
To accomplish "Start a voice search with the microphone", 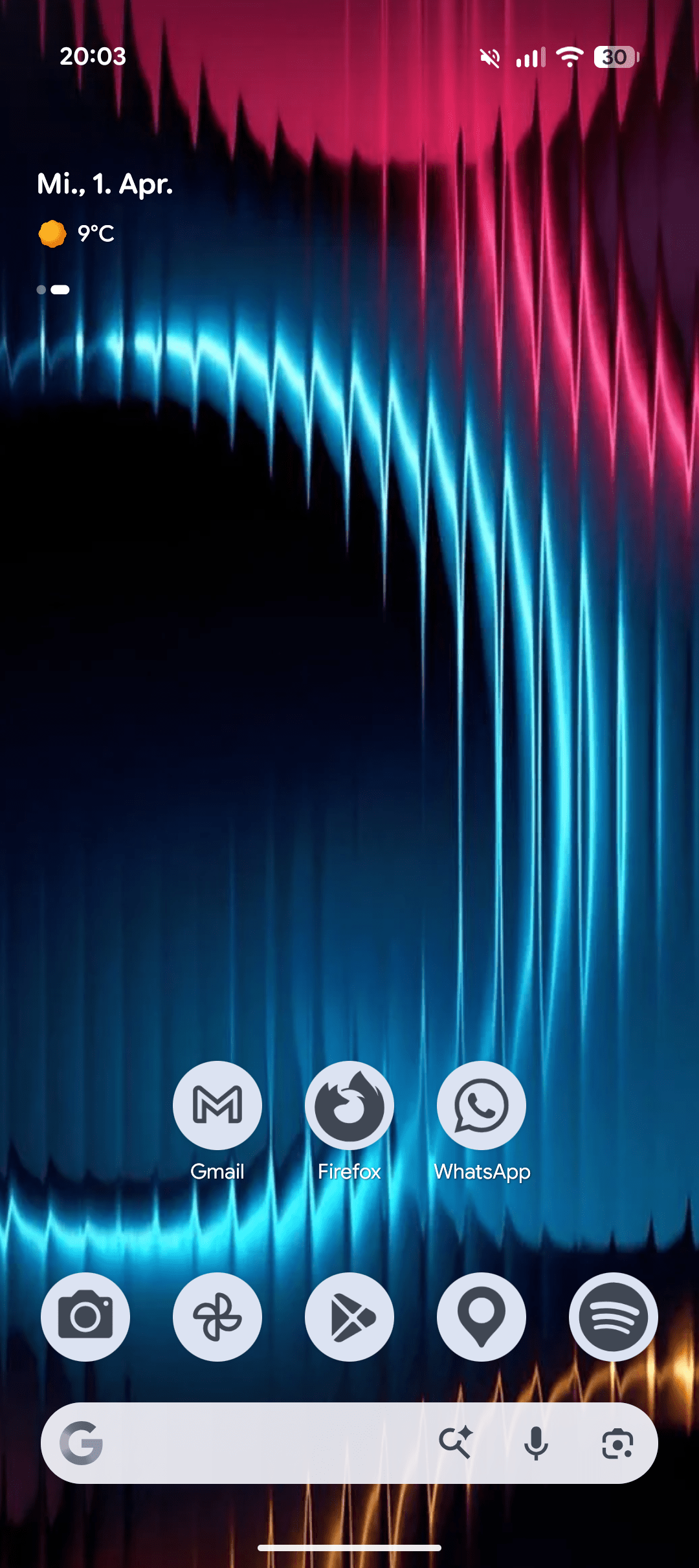I will (537, 1443).
